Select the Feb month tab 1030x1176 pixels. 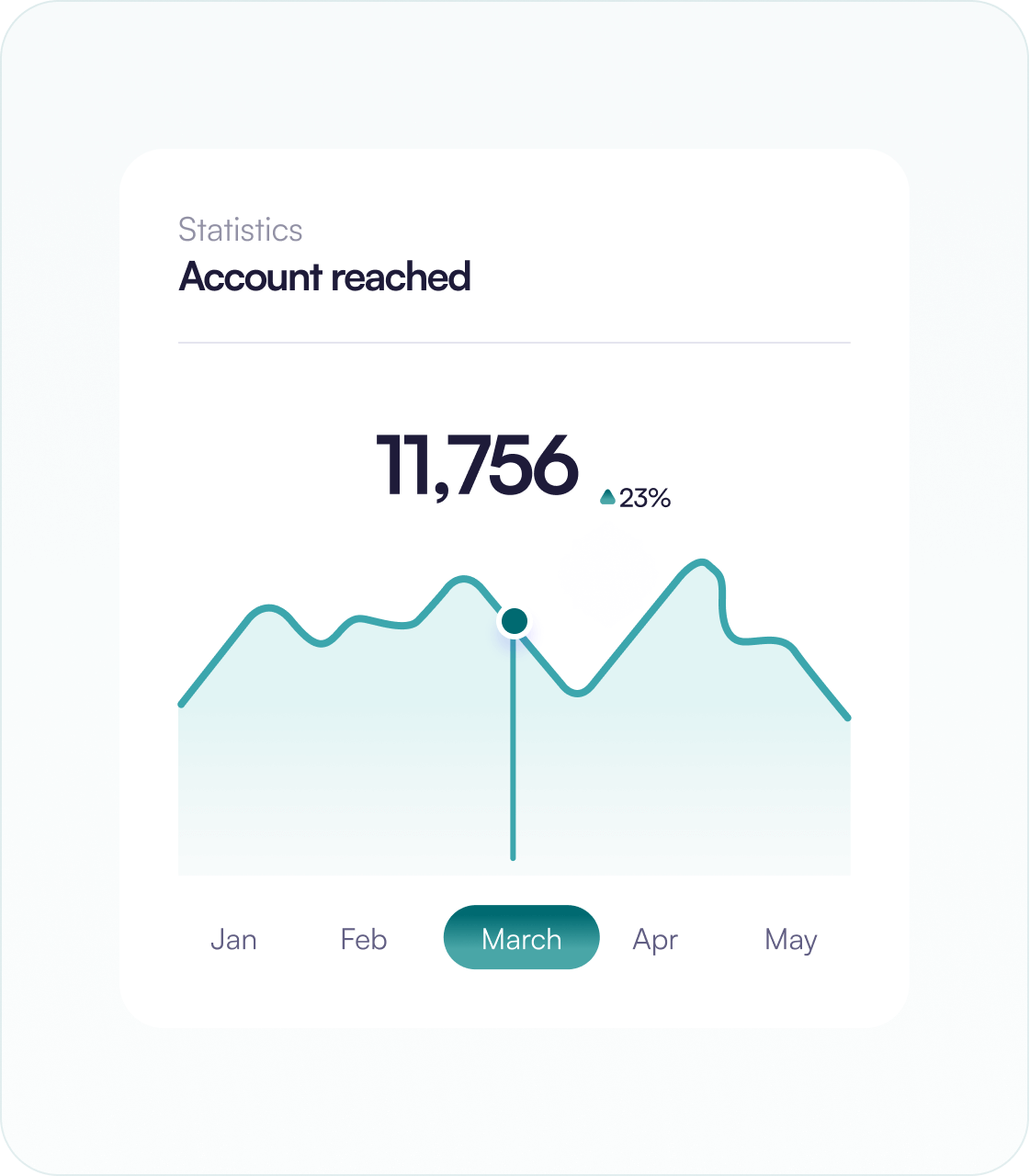pos(364,939)
